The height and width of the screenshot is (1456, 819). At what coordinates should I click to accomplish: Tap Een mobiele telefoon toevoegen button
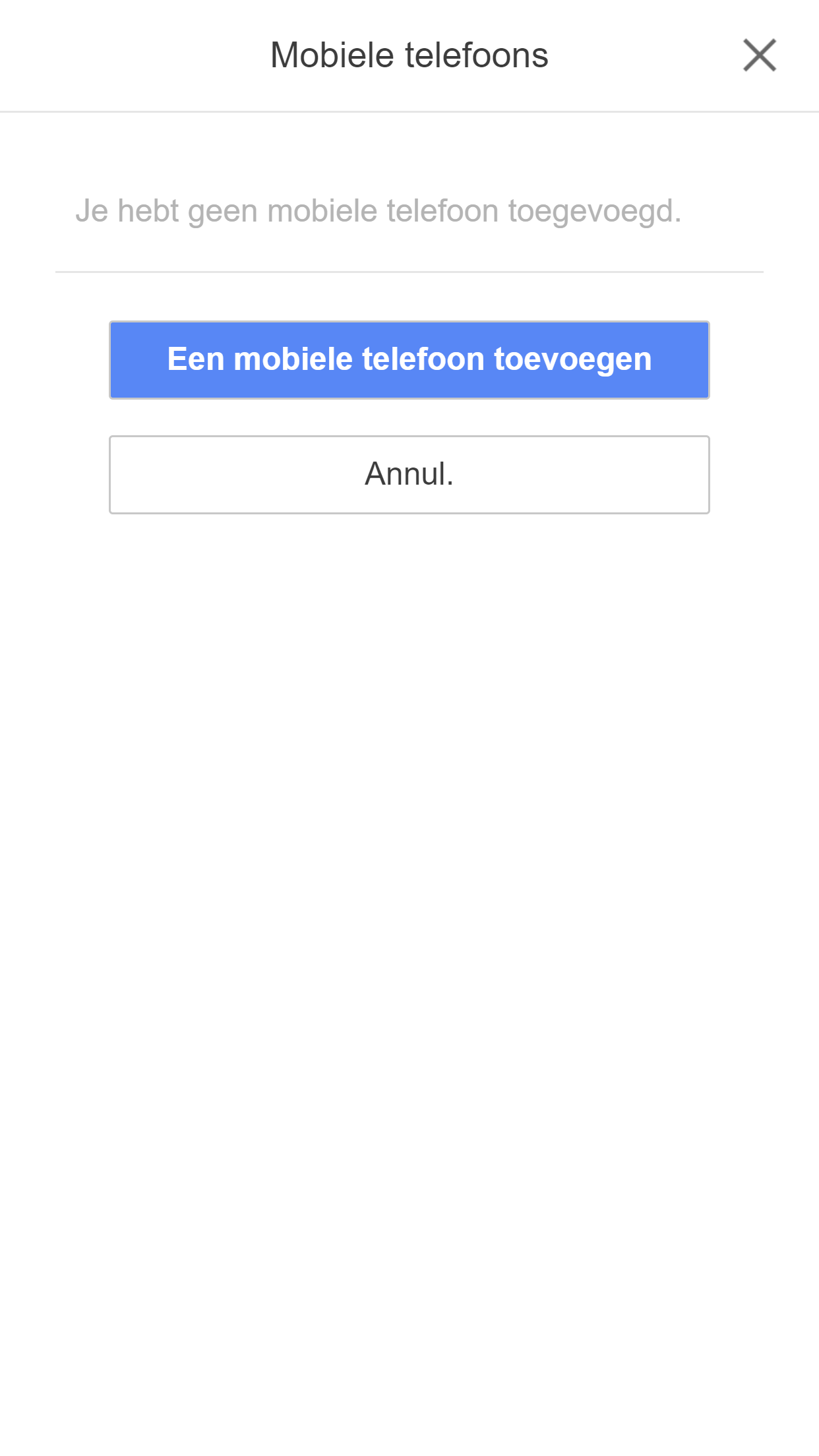(x=409, y=360)
